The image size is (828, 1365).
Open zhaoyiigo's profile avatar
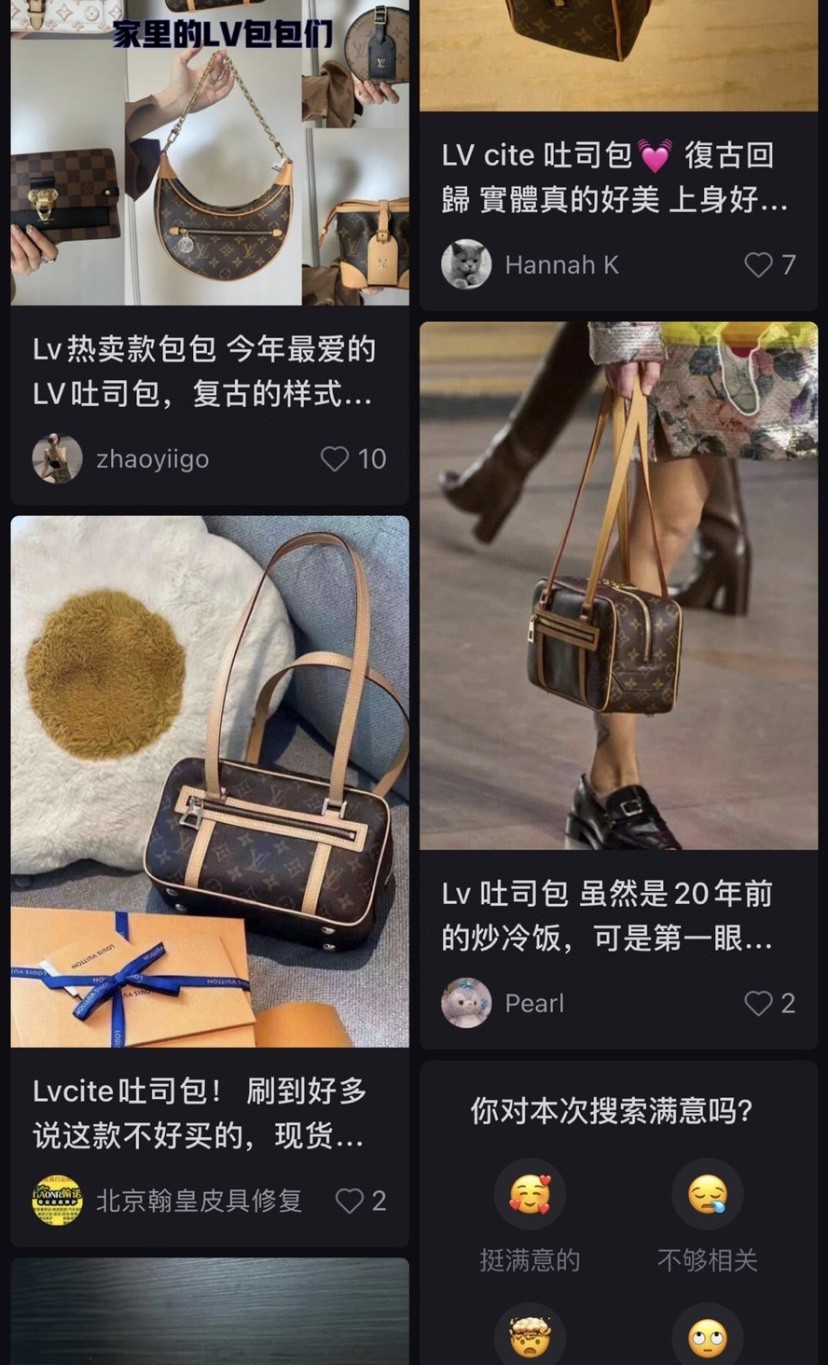pyautogui.click(x=55, y=459)
